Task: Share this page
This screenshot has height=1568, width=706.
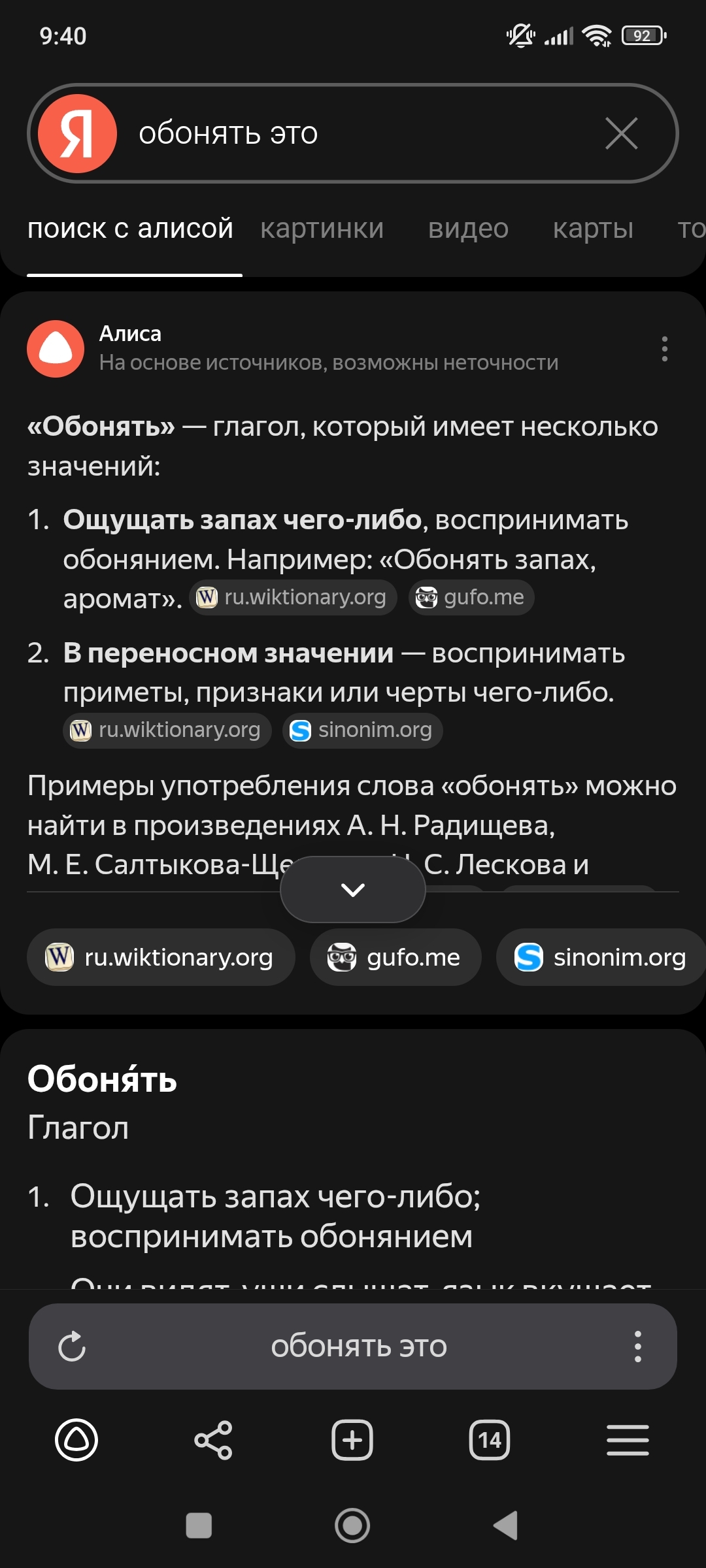Action: pos(214,1440)
